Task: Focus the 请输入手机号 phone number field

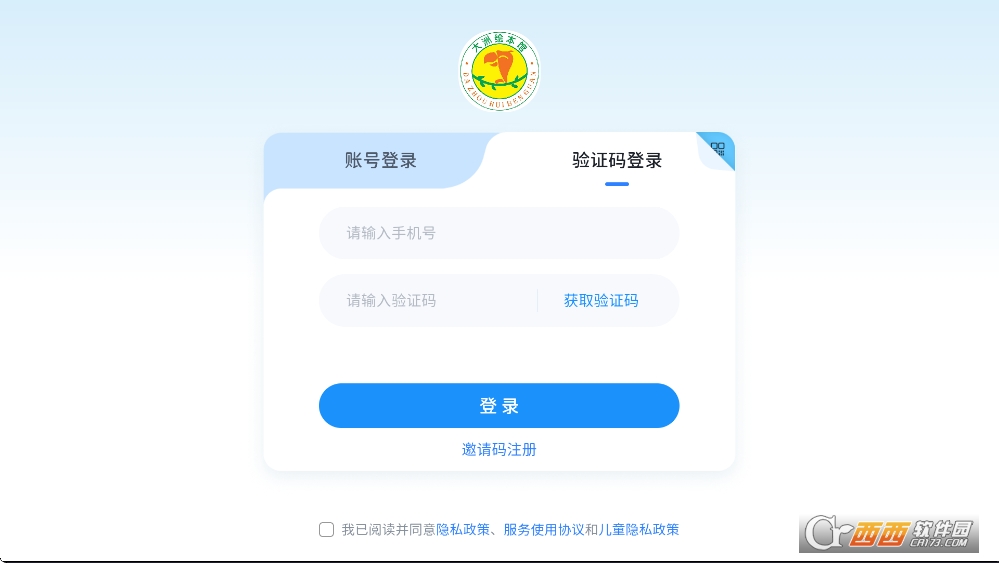Action: (x=498, y=233)
